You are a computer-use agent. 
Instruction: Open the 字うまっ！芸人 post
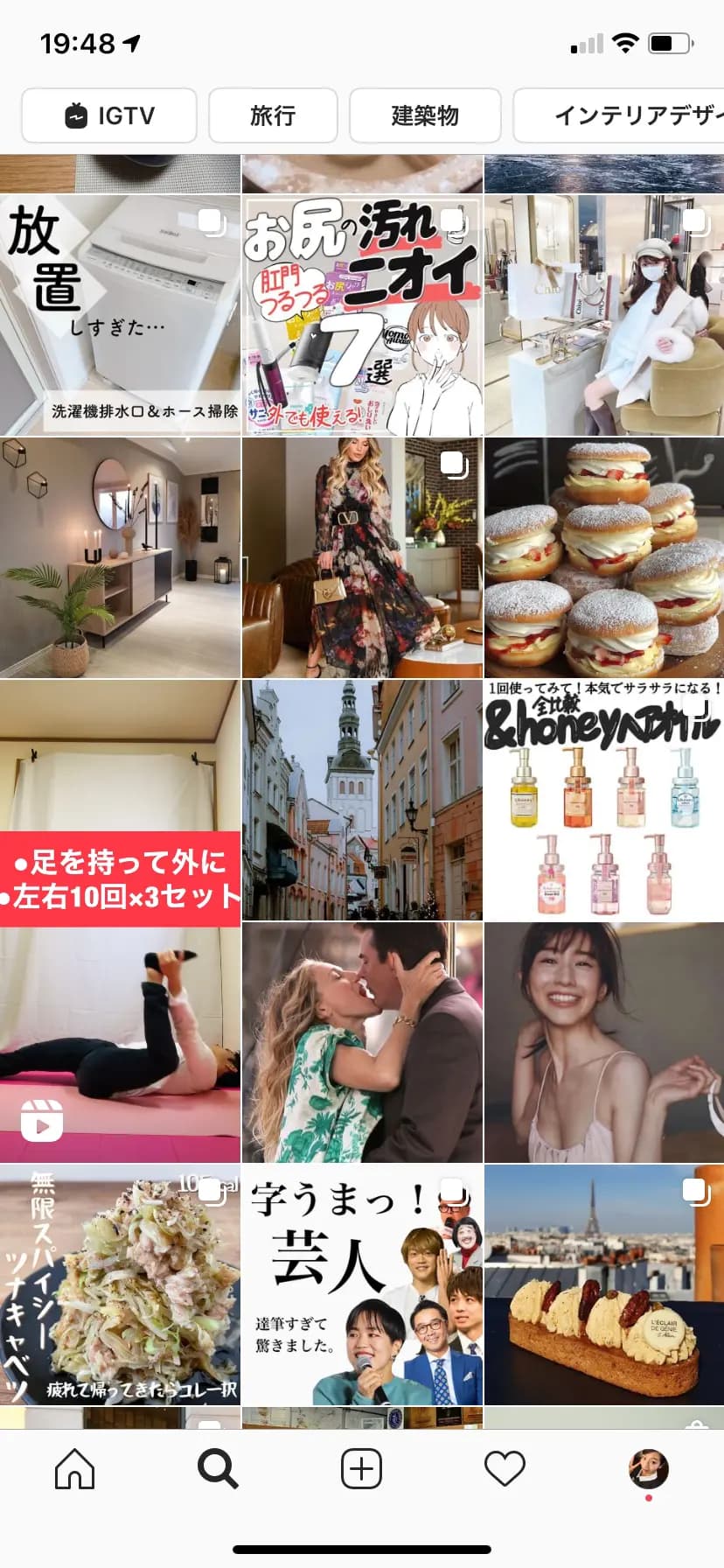(x=362, y=1284)
